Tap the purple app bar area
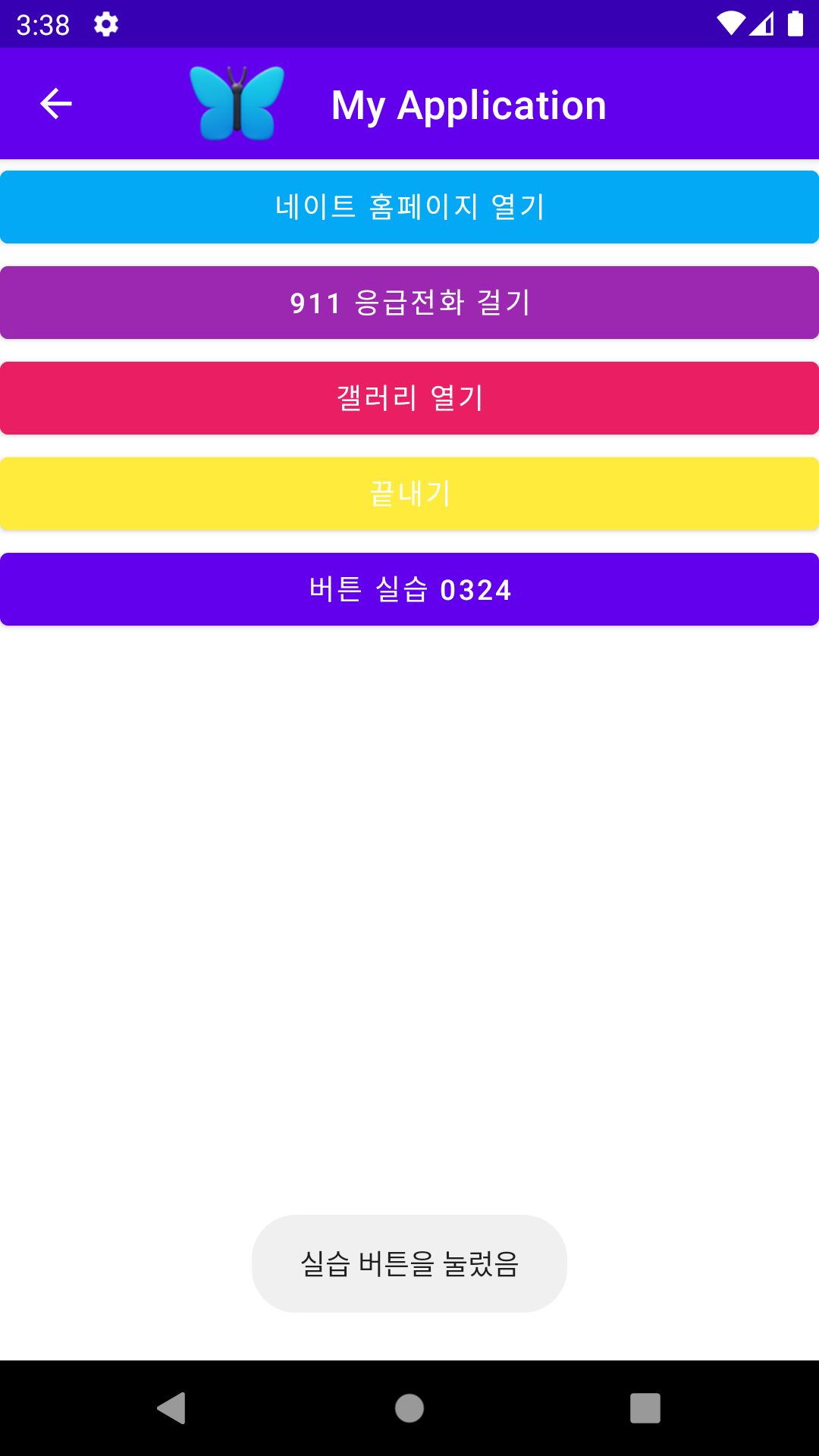 point(682,103)
